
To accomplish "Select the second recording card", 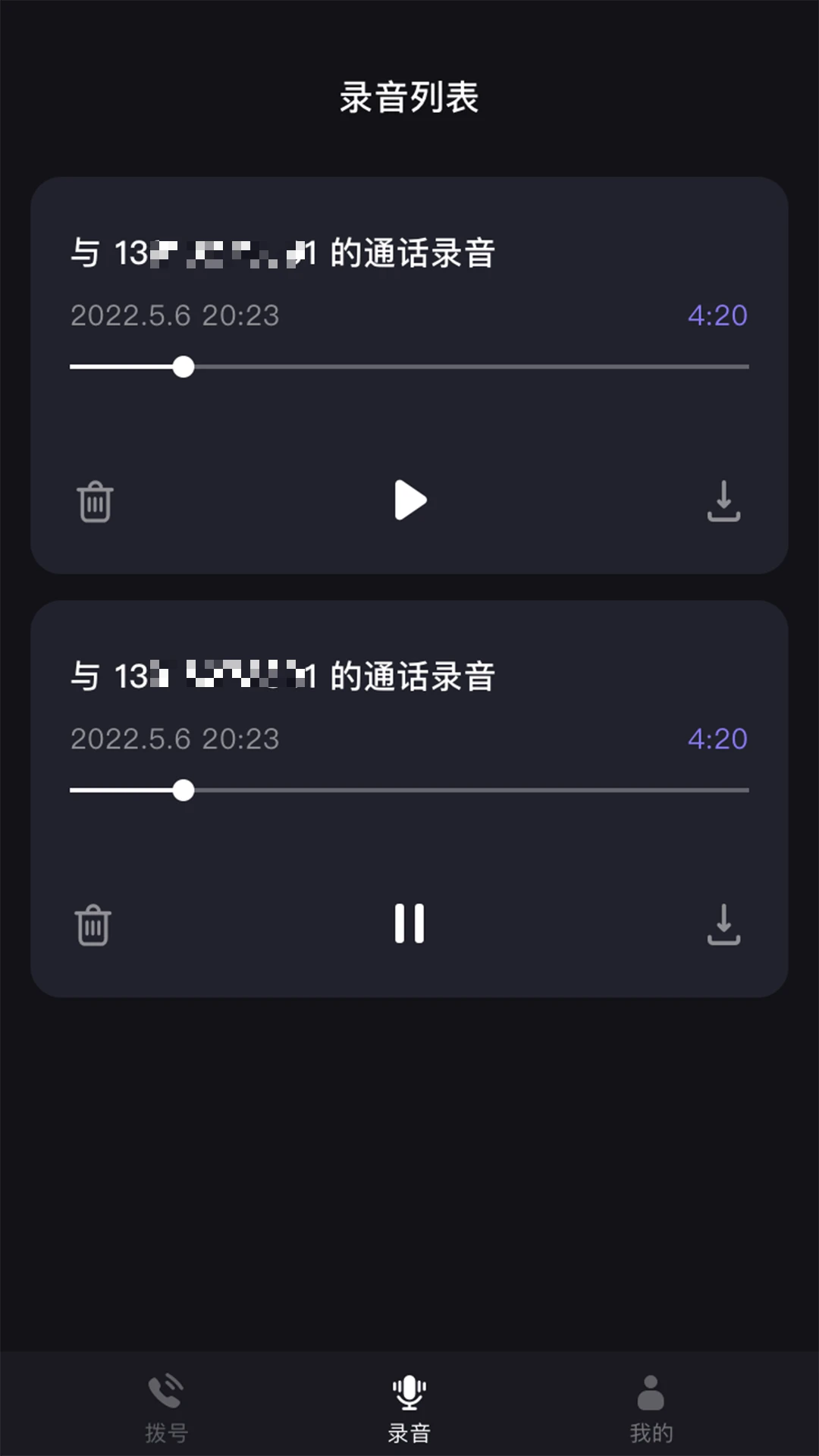I will (x=409, y=796).
